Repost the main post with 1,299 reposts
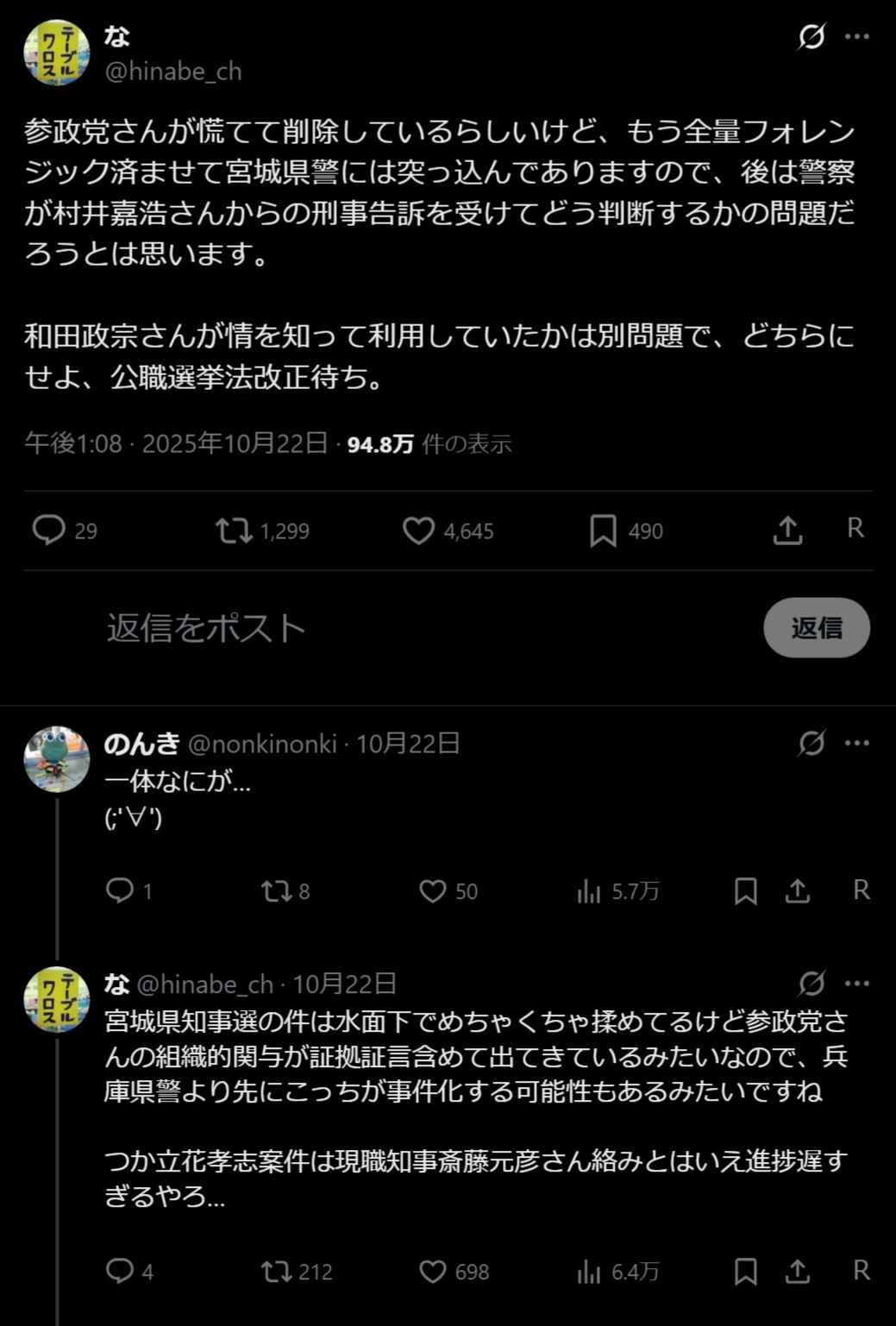896x1326 pixels. tap(234, 530)
